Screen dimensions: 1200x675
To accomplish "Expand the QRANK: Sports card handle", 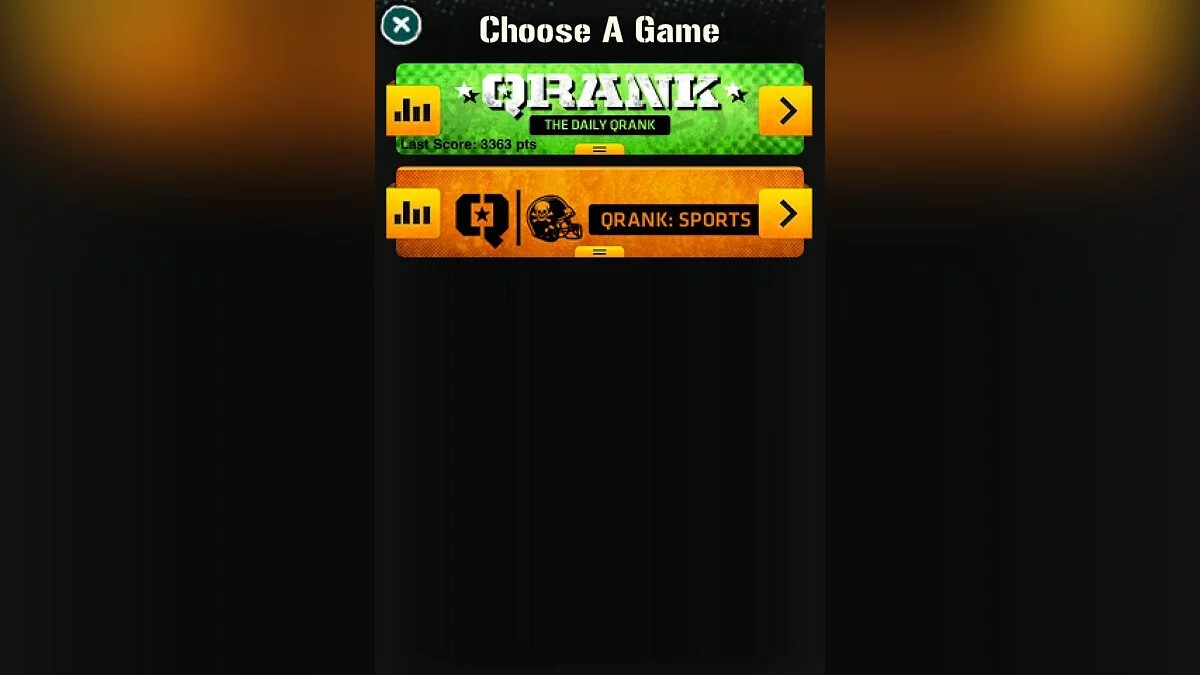I will tap(599, 252).
